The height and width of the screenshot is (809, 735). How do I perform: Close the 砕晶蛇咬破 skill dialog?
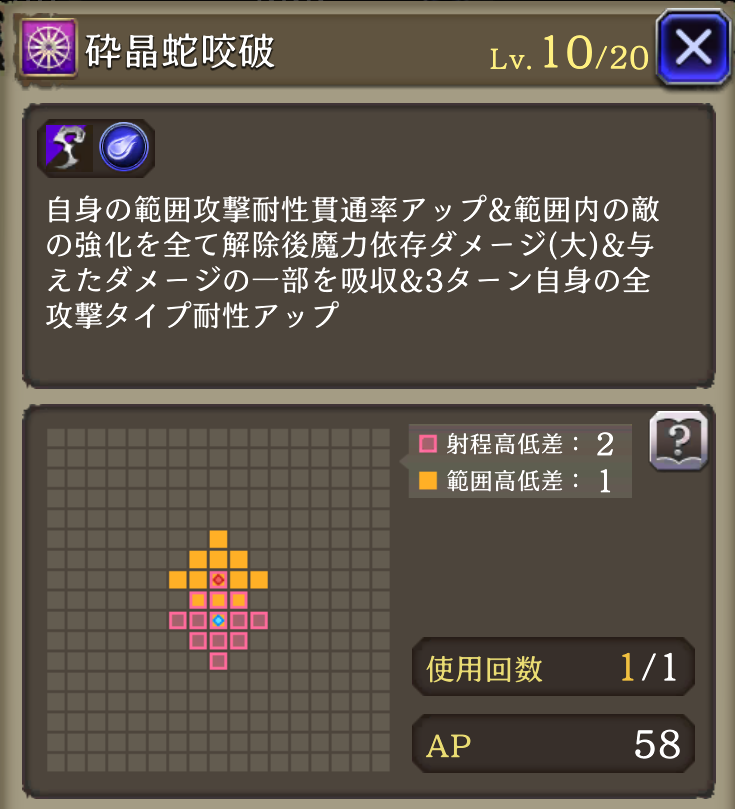click(x=693, y=47)
